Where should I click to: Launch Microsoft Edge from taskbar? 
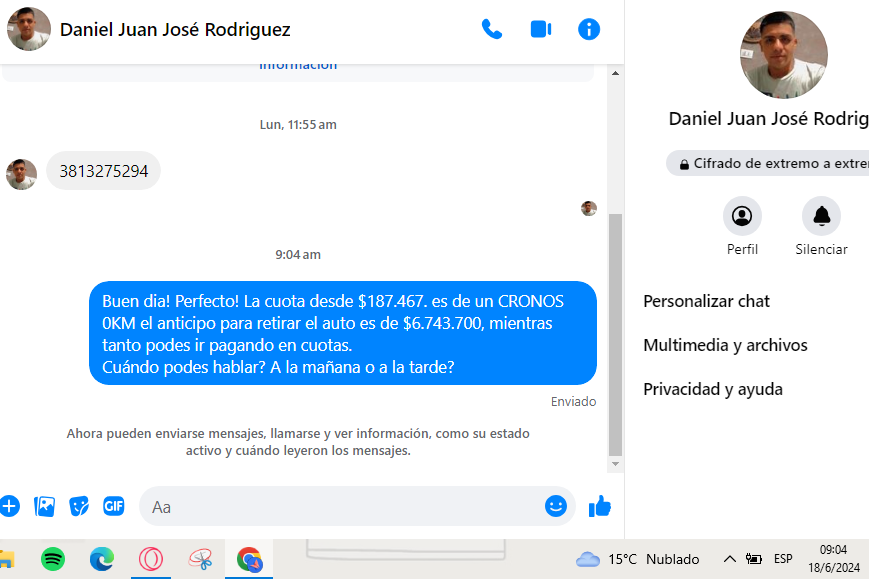pos(102,559)
